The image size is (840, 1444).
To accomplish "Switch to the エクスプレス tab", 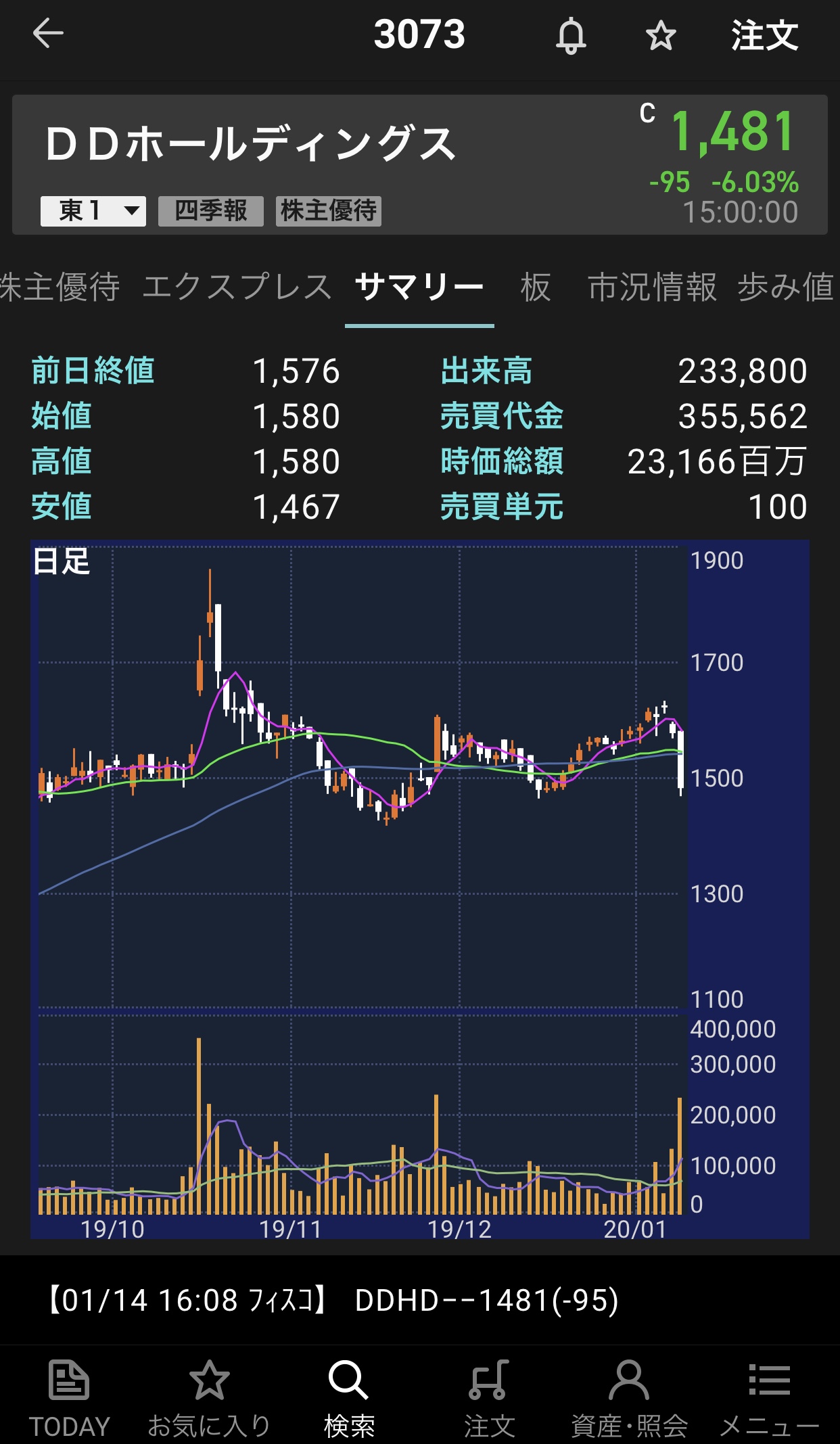I will coord(237,287).
